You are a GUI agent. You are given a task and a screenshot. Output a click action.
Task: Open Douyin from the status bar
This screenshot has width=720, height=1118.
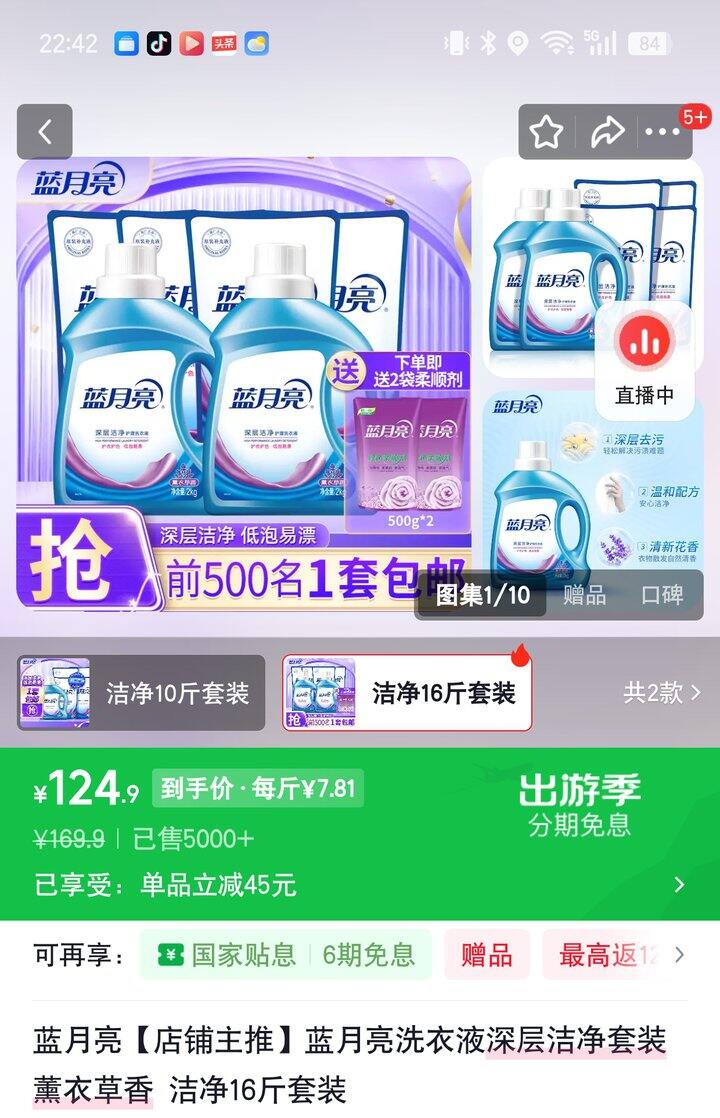click(x=160, y=42)
